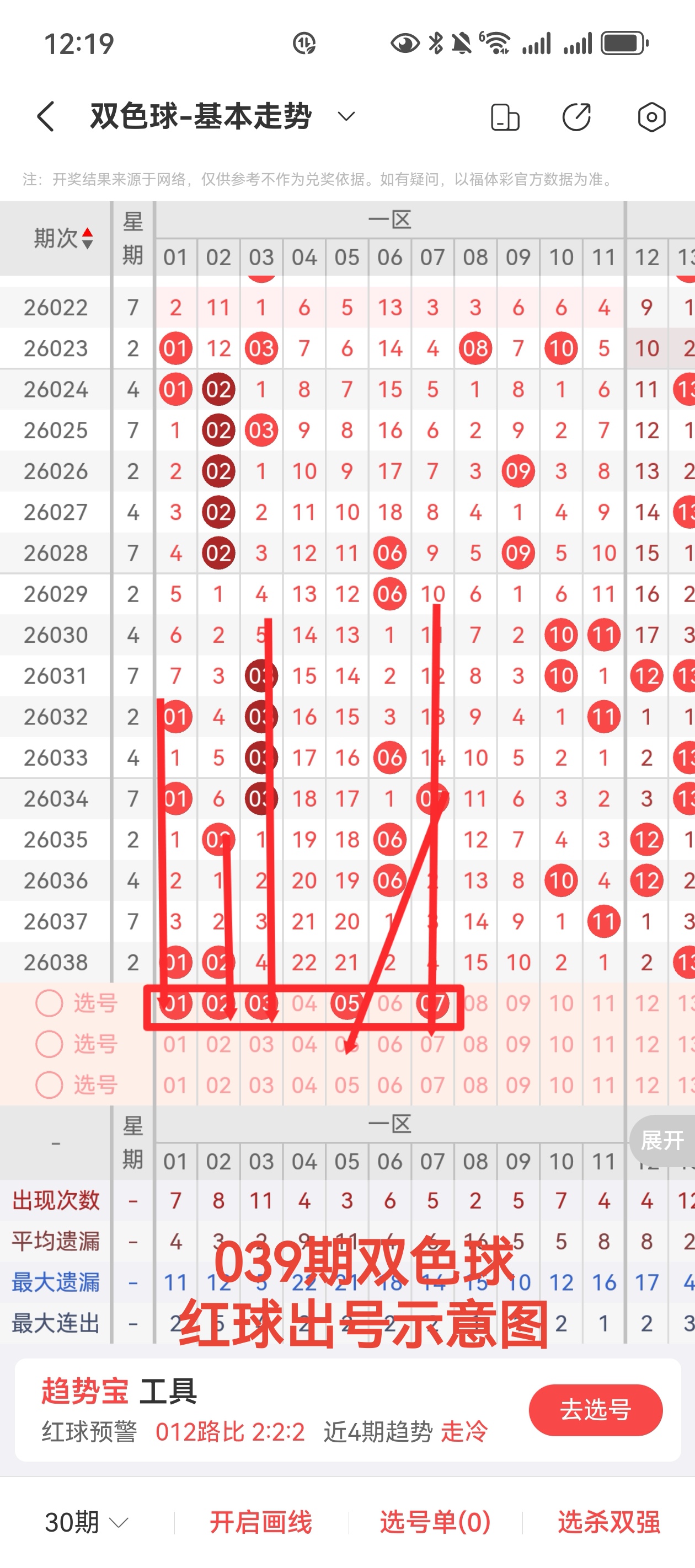Screen dimensions: 695x1568
Task: Open the chart settings hexagon icon
Action: point(651,117)
